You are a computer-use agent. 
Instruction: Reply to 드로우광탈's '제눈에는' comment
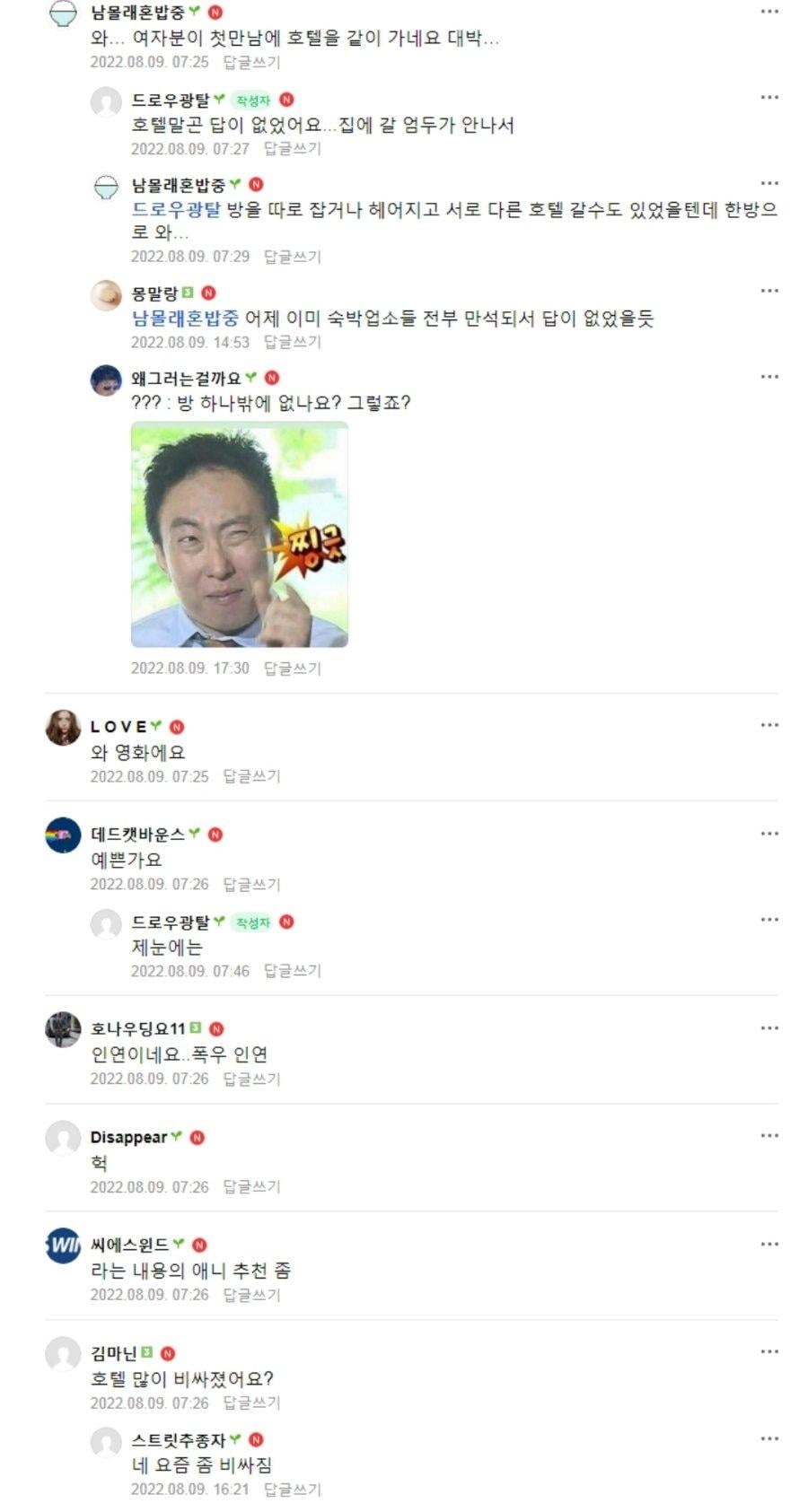(292, 970)
